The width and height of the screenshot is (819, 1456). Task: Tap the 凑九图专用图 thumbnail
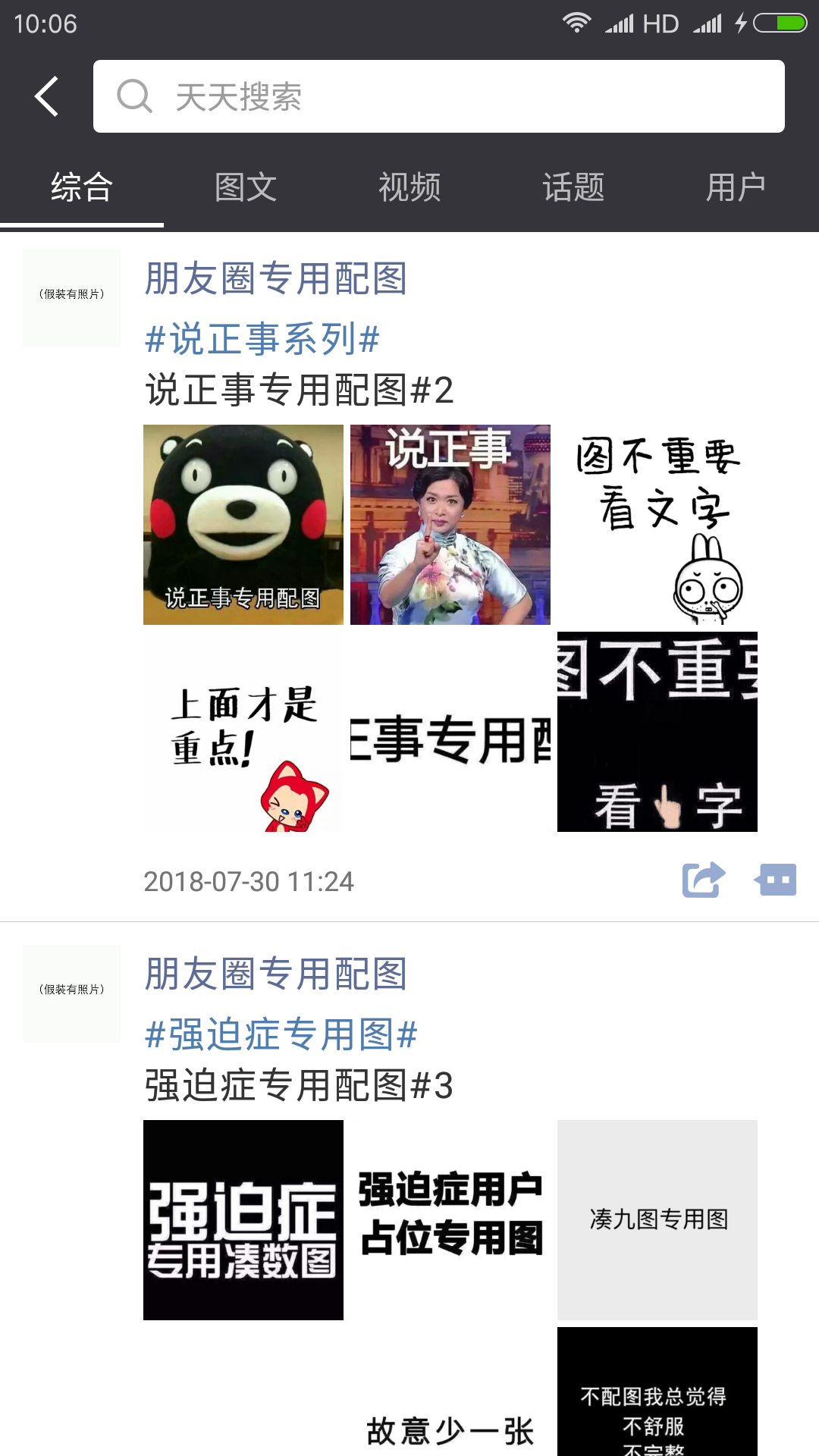657,1219
